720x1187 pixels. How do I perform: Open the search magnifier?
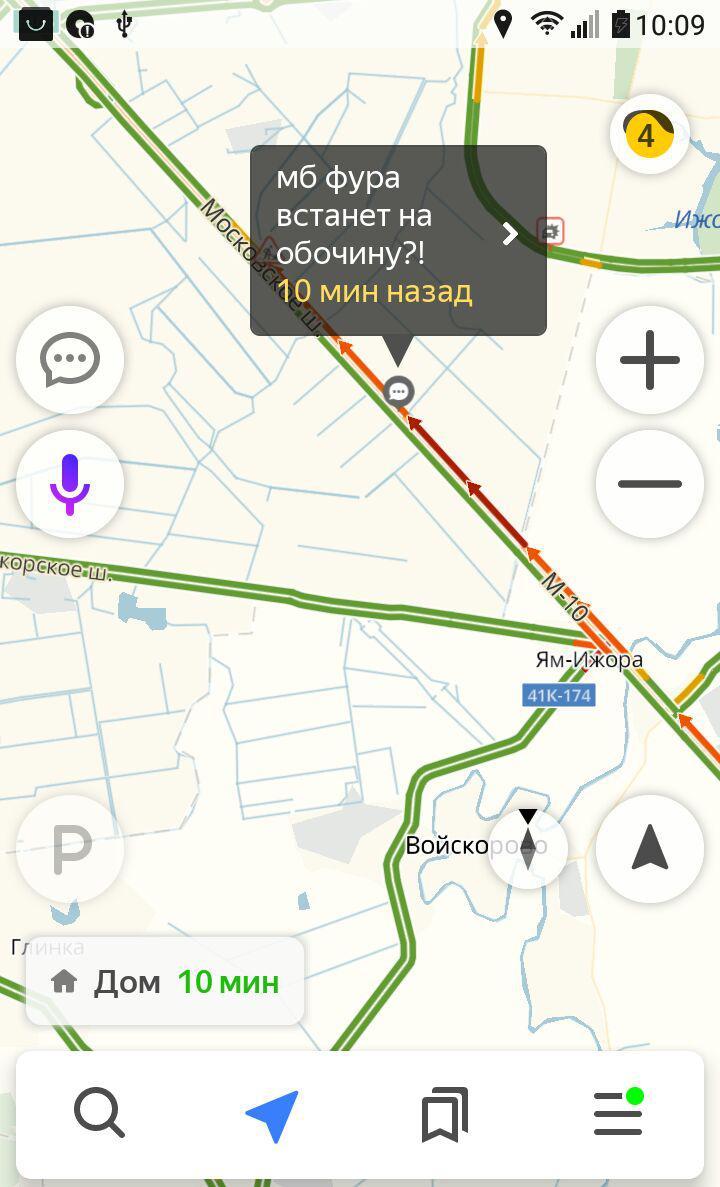(x=99, y=1114)
